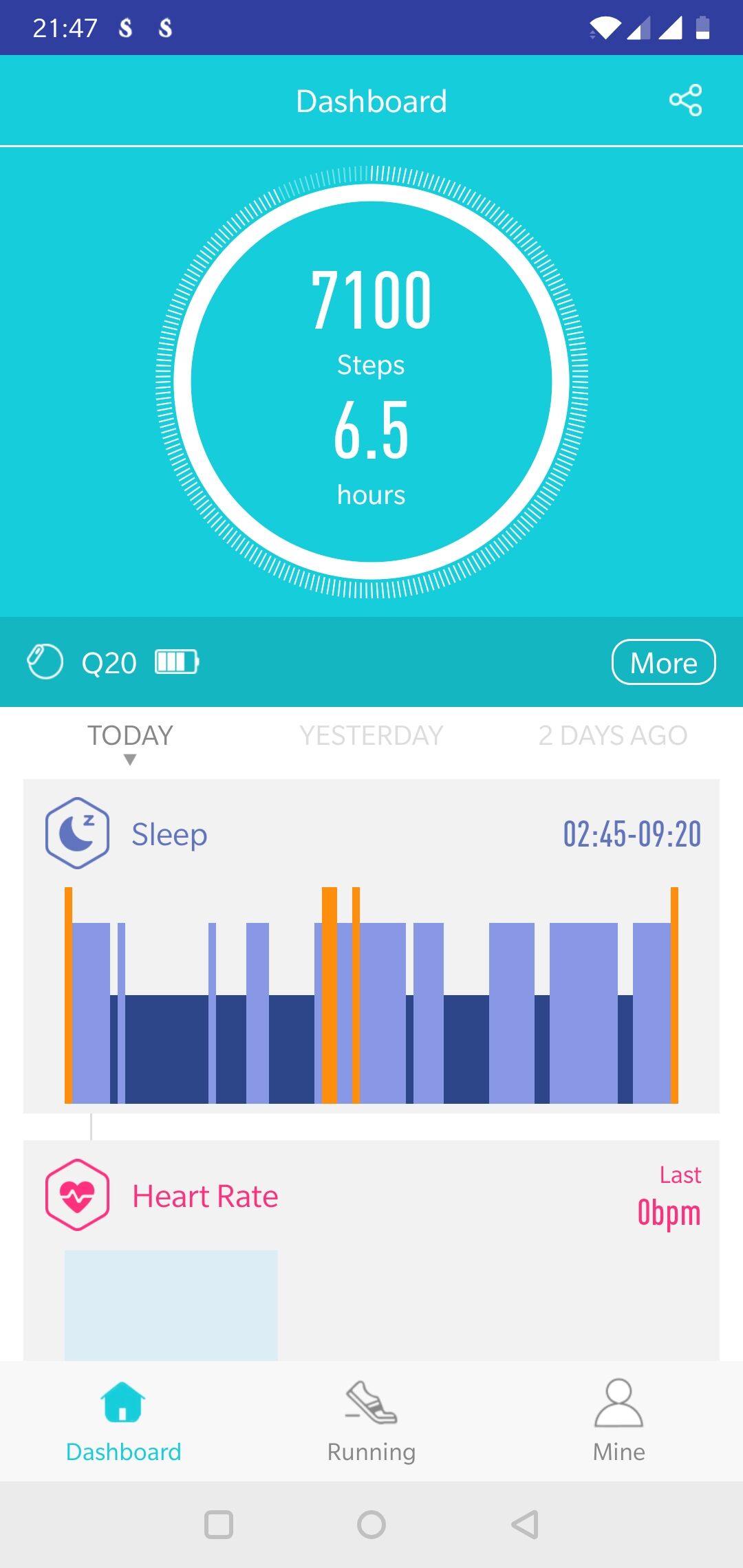Select the 2 DAYS AGO tab

point(612,736)
